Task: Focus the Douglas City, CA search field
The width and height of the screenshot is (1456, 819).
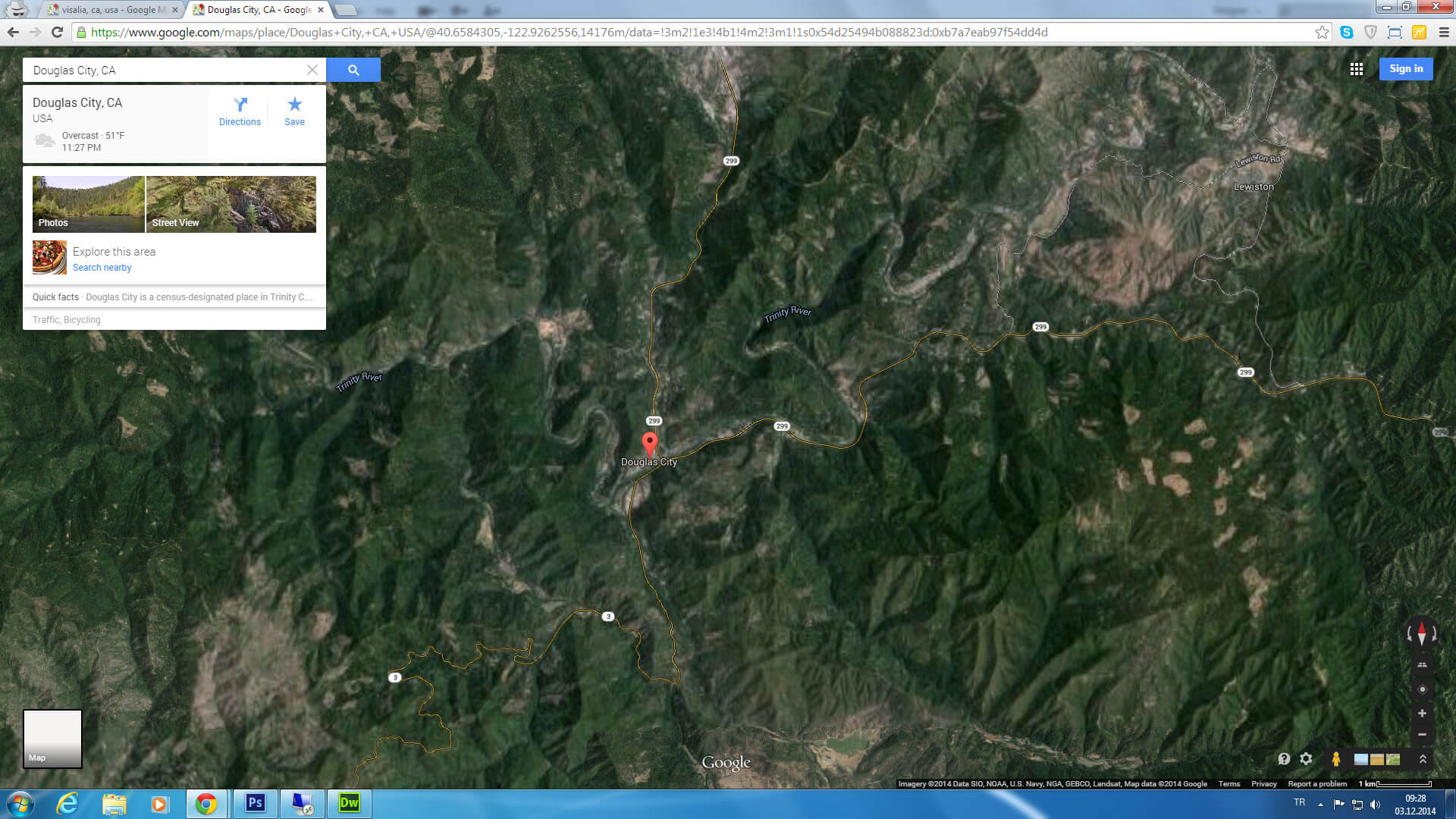Action: pyautogui.click(x=167, y=70)
